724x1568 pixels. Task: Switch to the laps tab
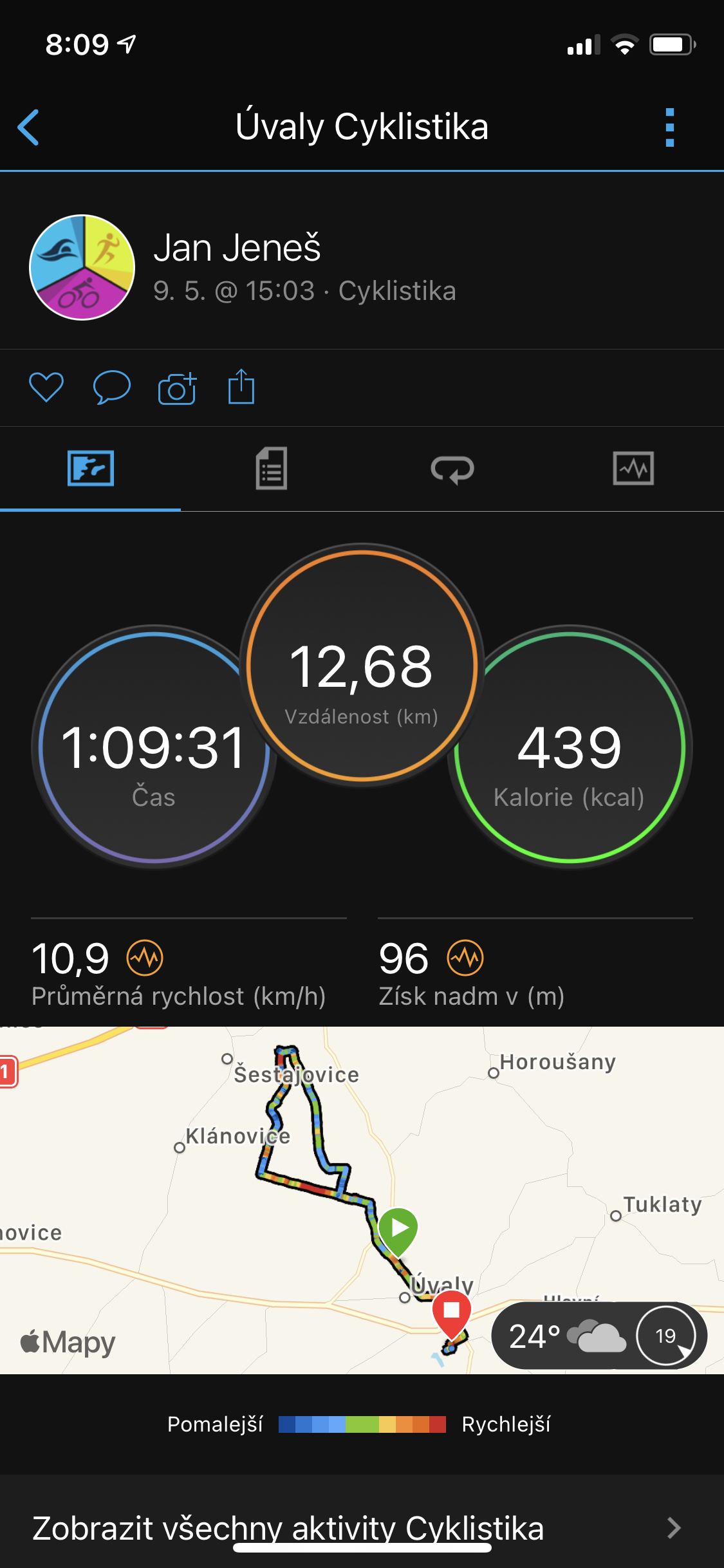[452, 469]
